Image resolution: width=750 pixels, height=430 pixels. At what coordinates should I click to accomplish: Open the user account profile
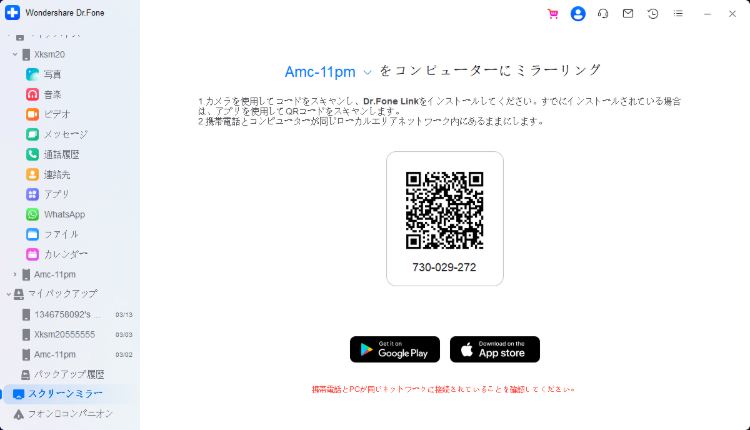(578, 14)
